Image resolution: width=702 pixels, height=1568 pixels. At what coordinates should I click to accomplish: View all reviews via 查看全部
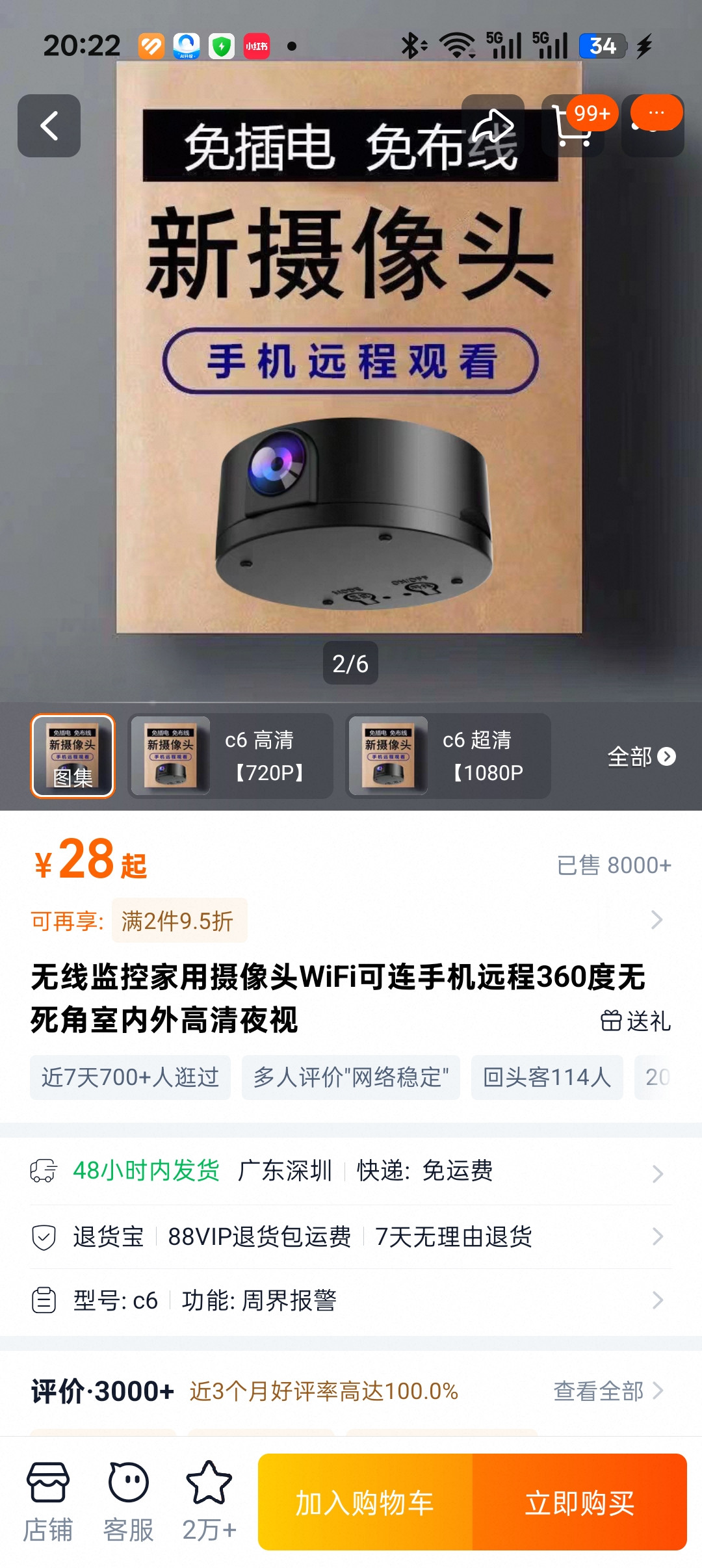pos(608,1391)
